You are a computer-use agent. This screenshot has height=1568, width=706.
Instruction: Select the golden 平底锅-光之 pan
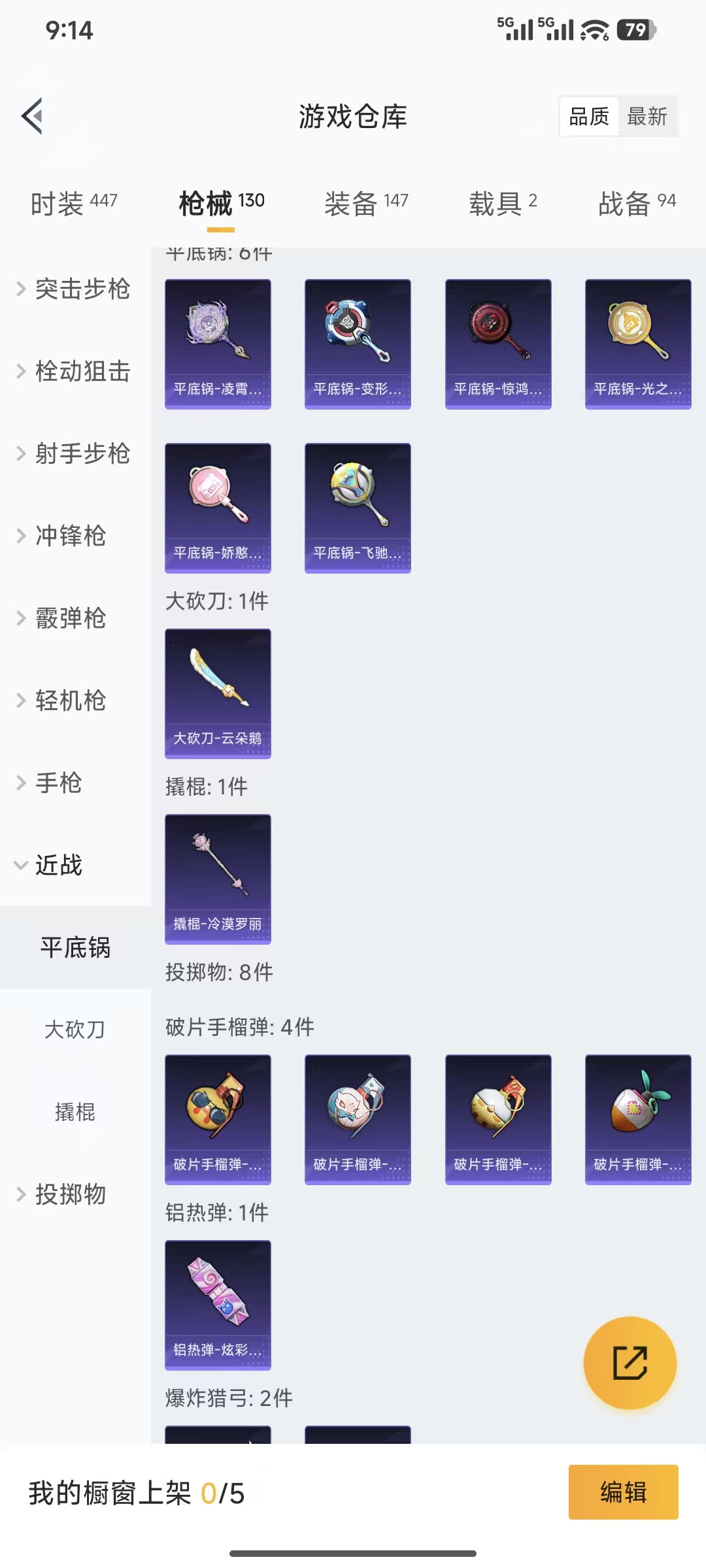(638, 343)
